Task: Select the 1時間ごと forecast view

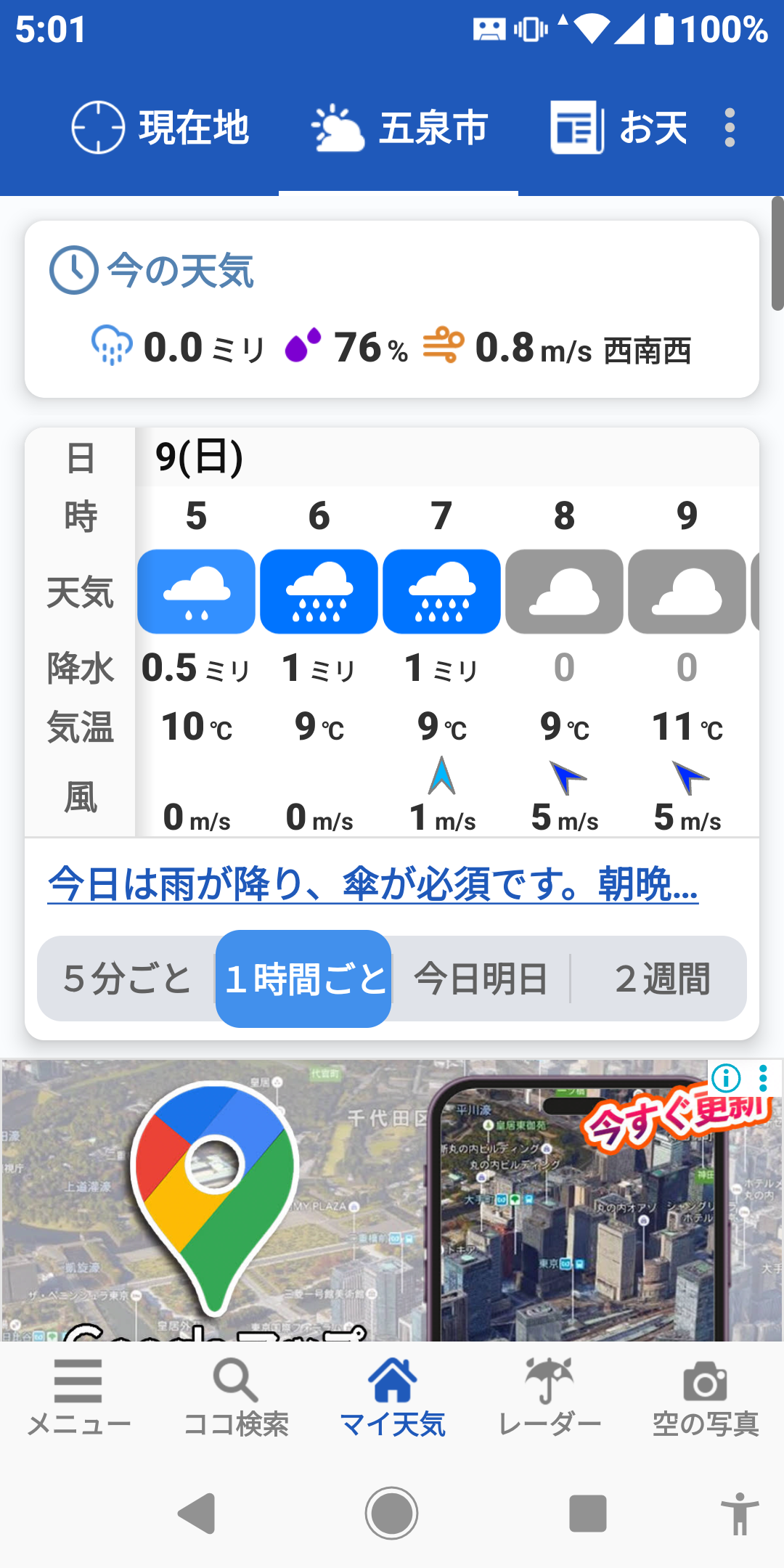Action: [304, 979]
